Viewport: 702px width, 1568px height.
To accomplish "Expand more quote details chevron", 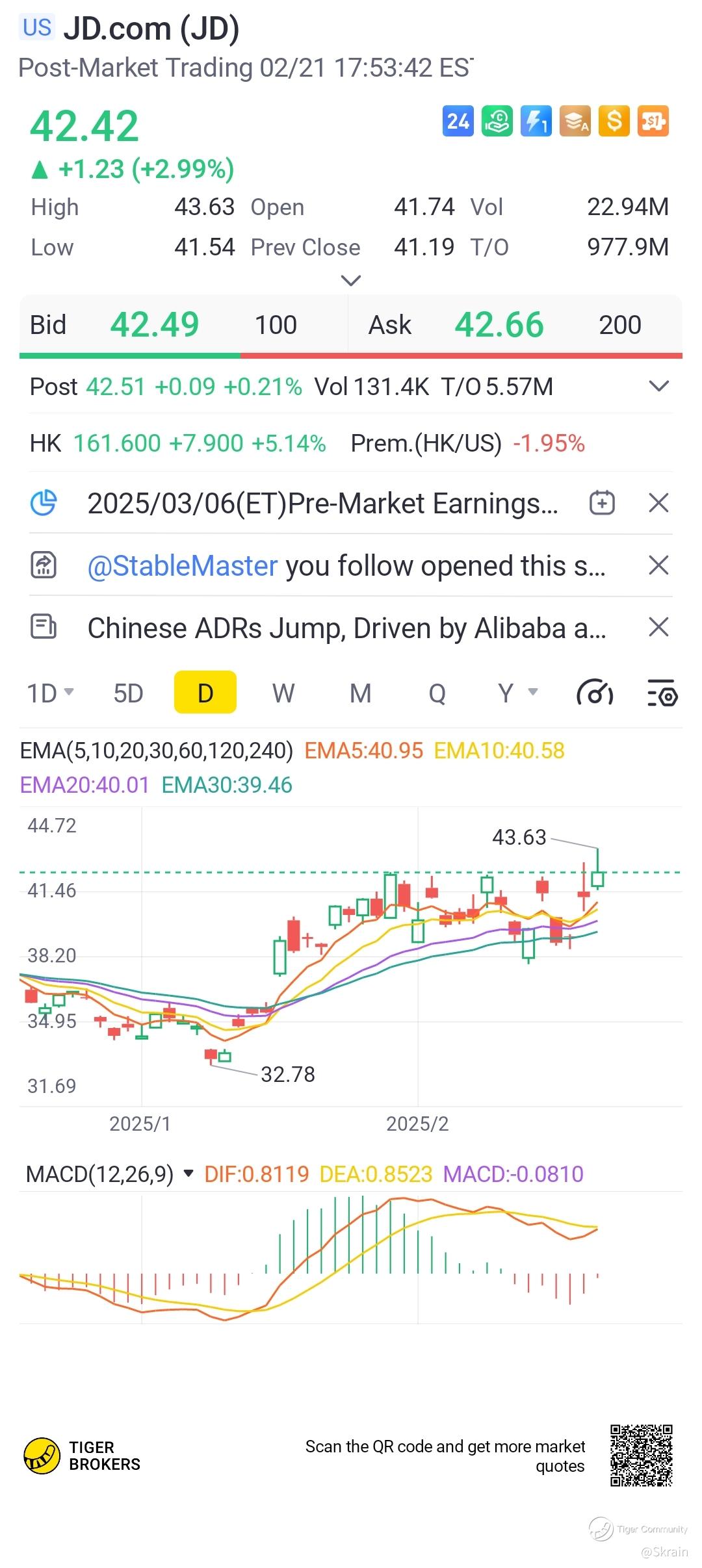I will [x=350, y=281].
